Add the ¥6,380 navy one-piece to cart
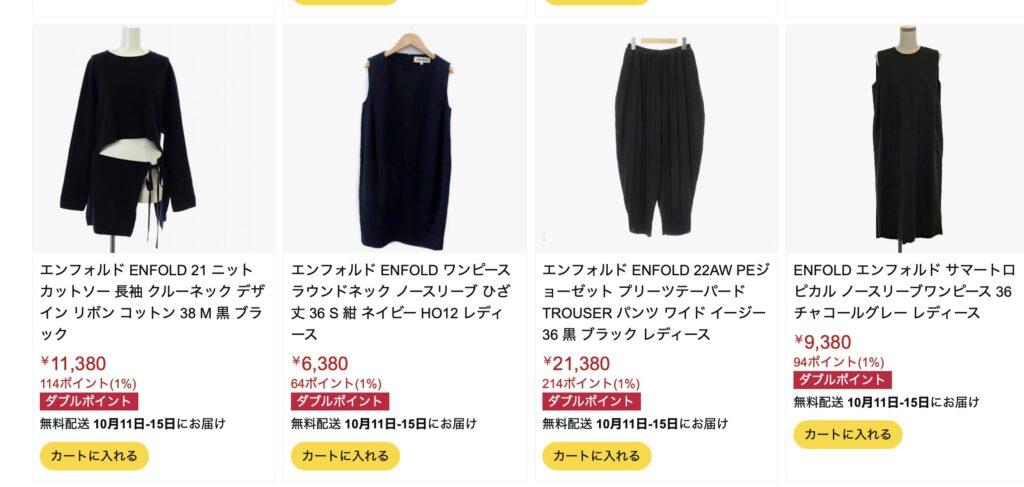Image resolution: width=1024 pixels, height=487 pixels. coord(345,456)
